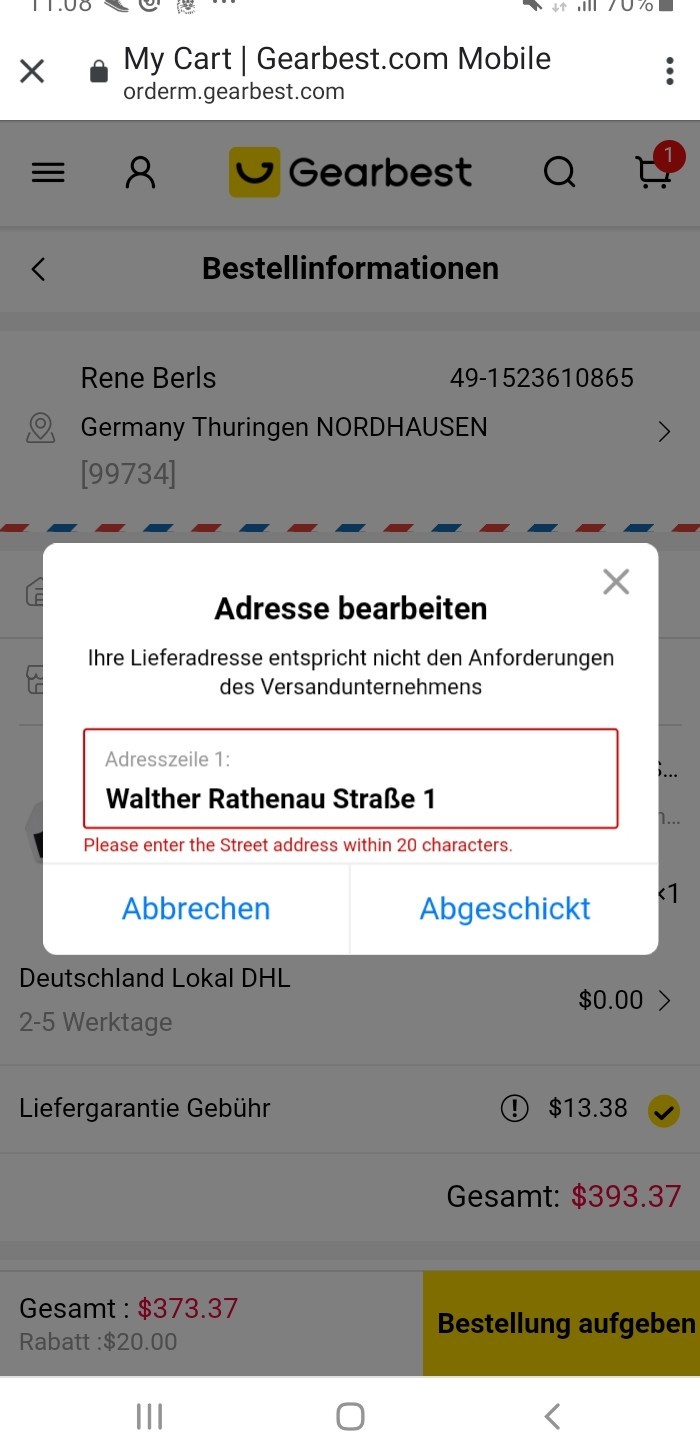Open the browser overflow menu
This screenshot has width=700, height=1440.
coord(669,72)
